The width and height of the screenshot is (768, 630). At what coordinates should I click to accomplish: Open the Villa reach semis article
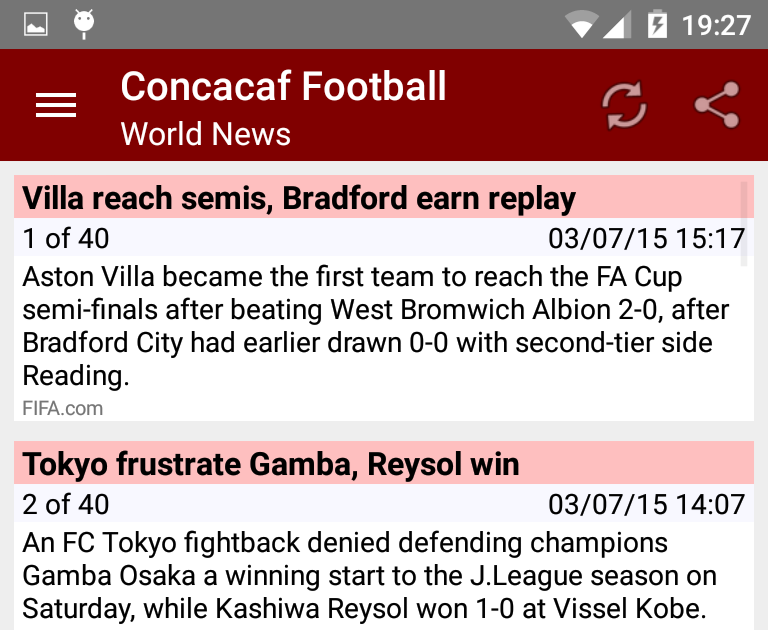tap(298, 199)
